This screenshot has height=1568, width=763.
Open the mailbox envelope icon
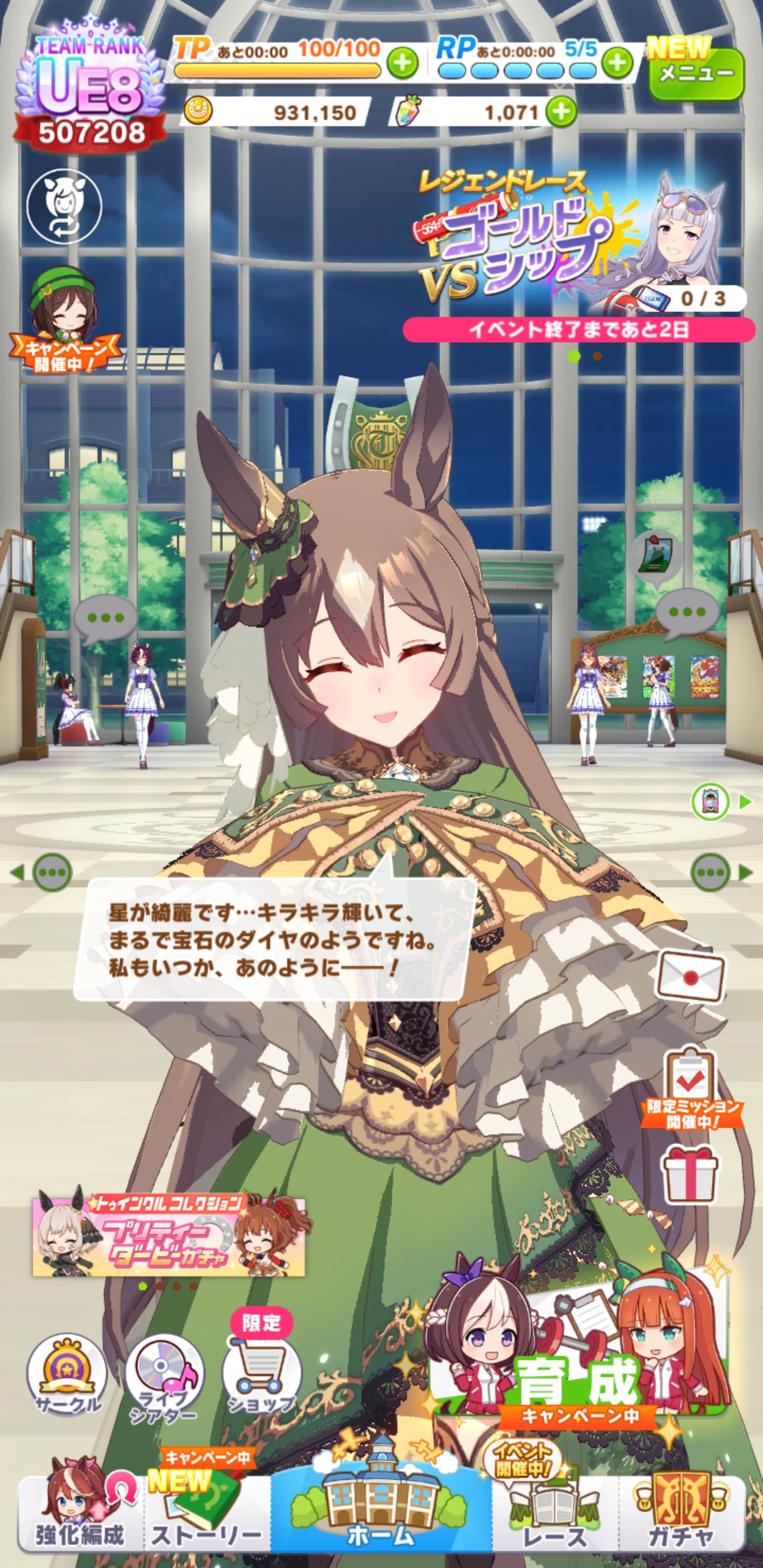pyautogui.click(x=690, y=977)
